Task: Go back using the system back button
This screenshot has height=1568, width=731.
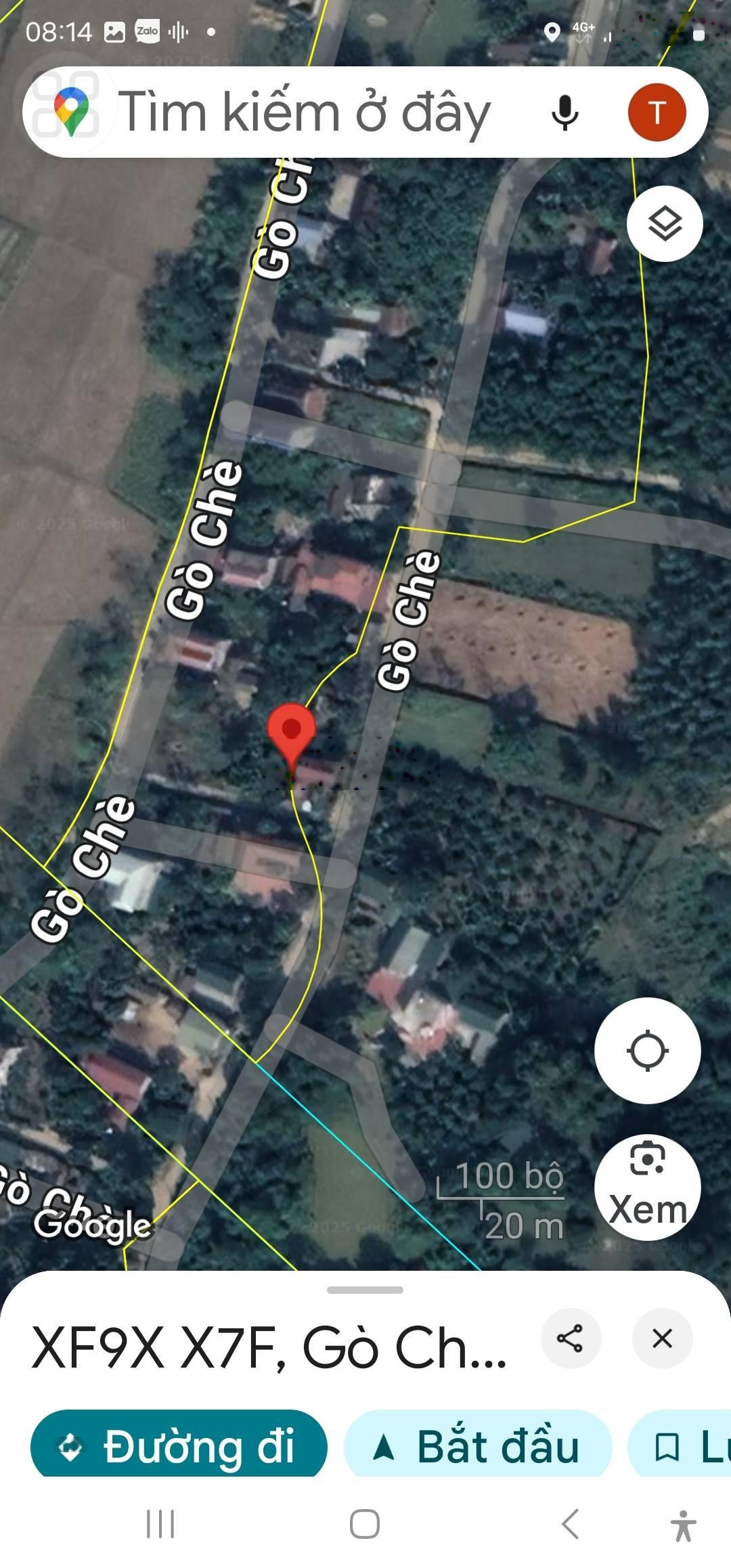Action: [x=570, y=1525]
